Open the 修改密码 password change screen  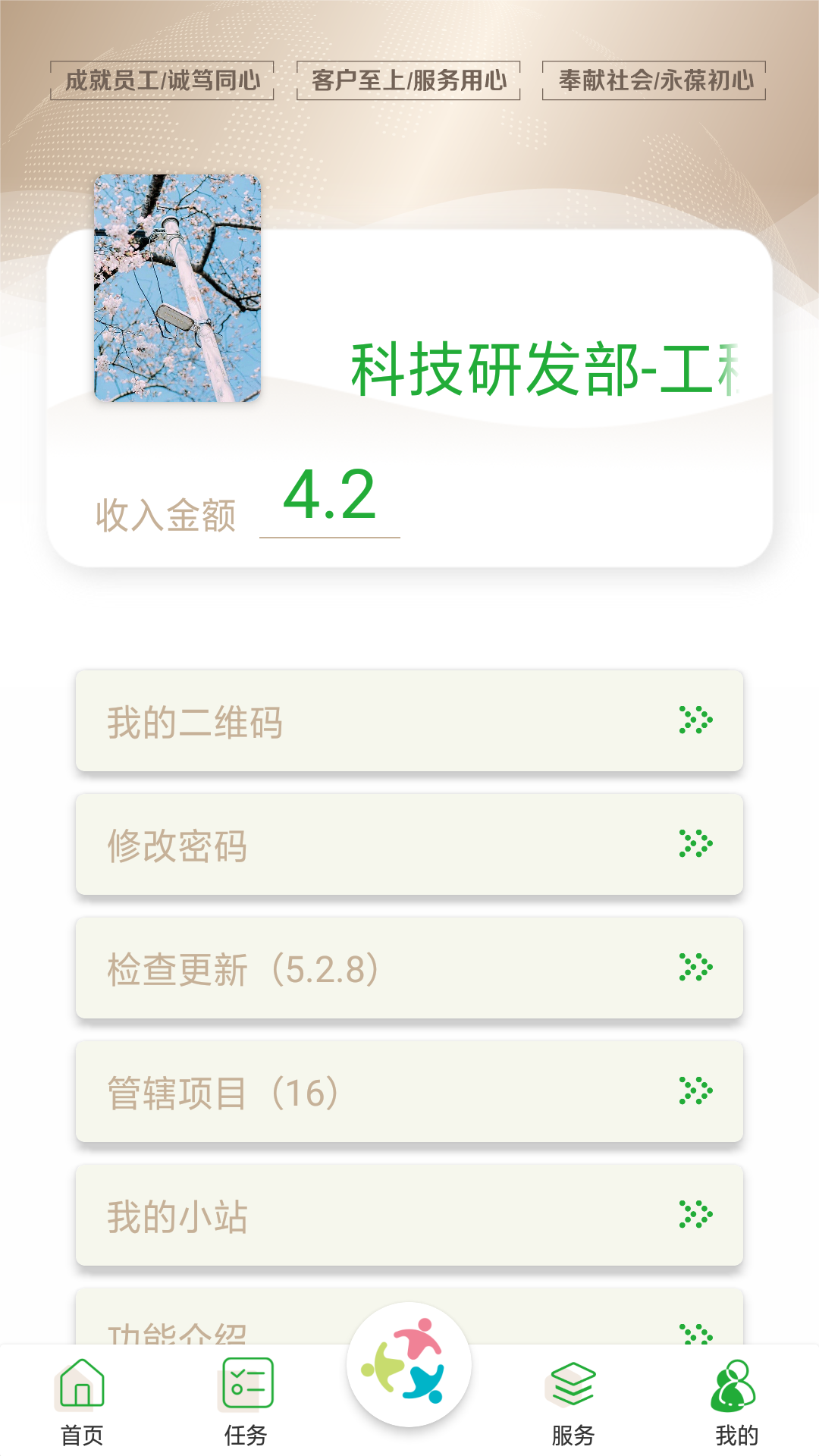(303, 846)
